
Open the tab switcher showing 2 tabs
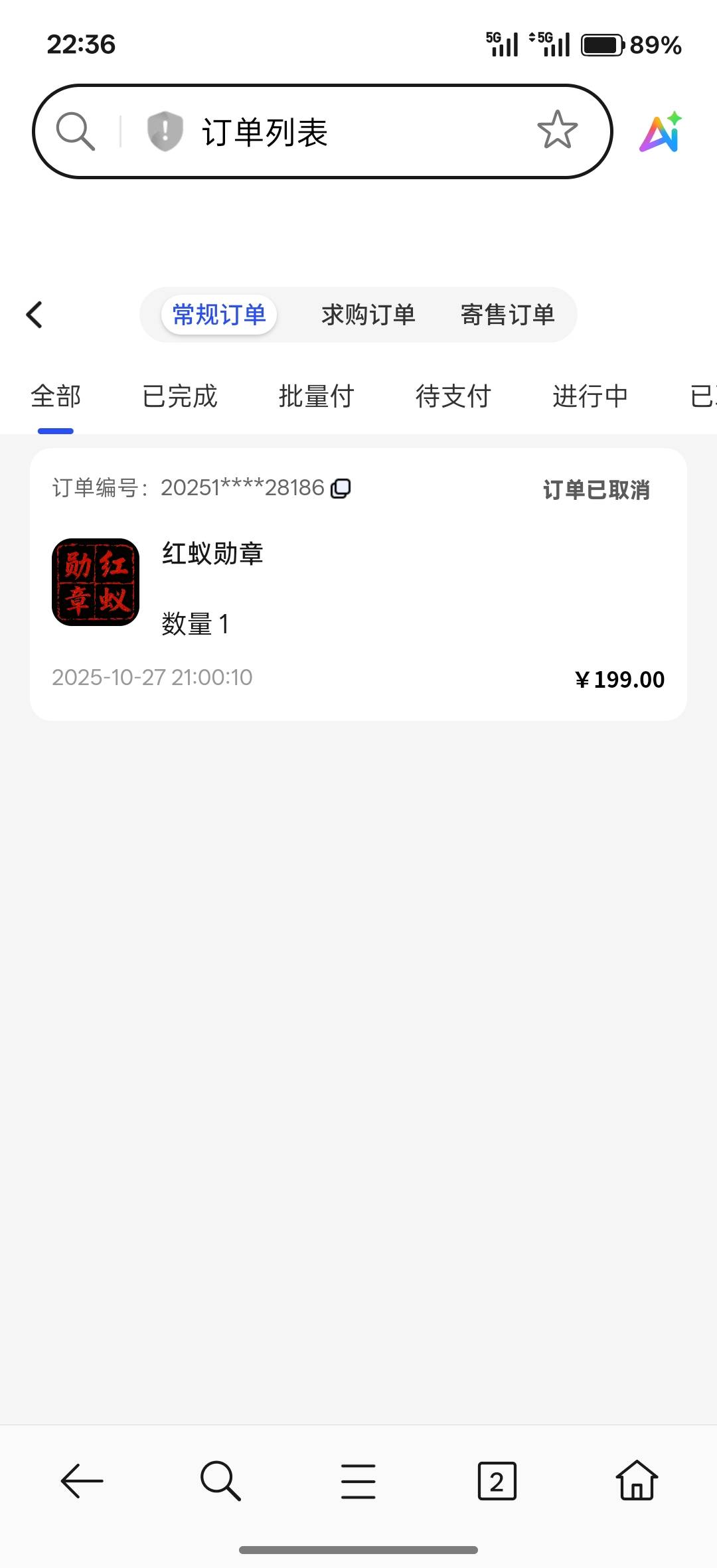coord(497,1481)
